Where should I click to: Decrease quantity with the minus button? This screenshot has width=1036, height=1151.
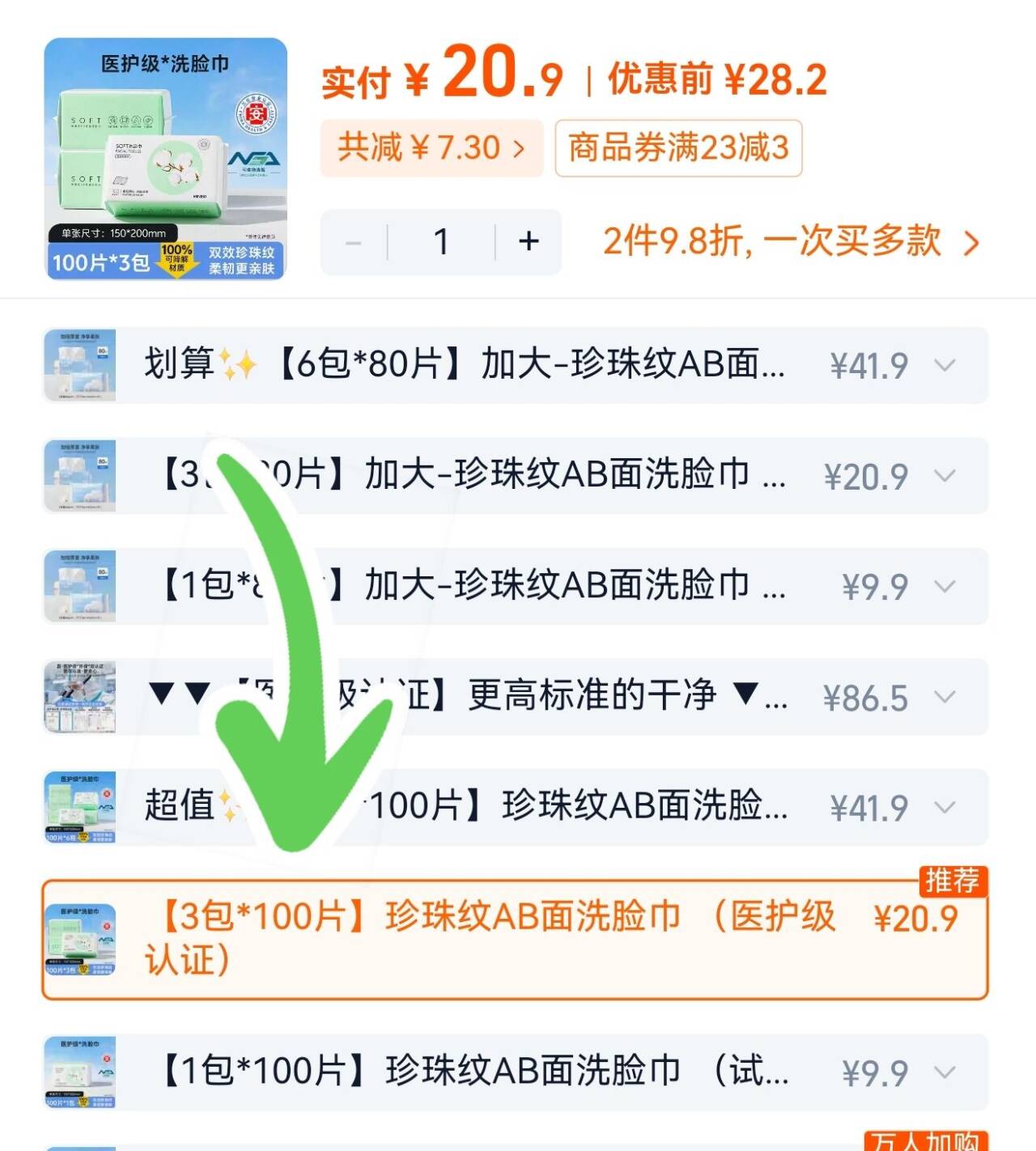[x=354, y=241]
